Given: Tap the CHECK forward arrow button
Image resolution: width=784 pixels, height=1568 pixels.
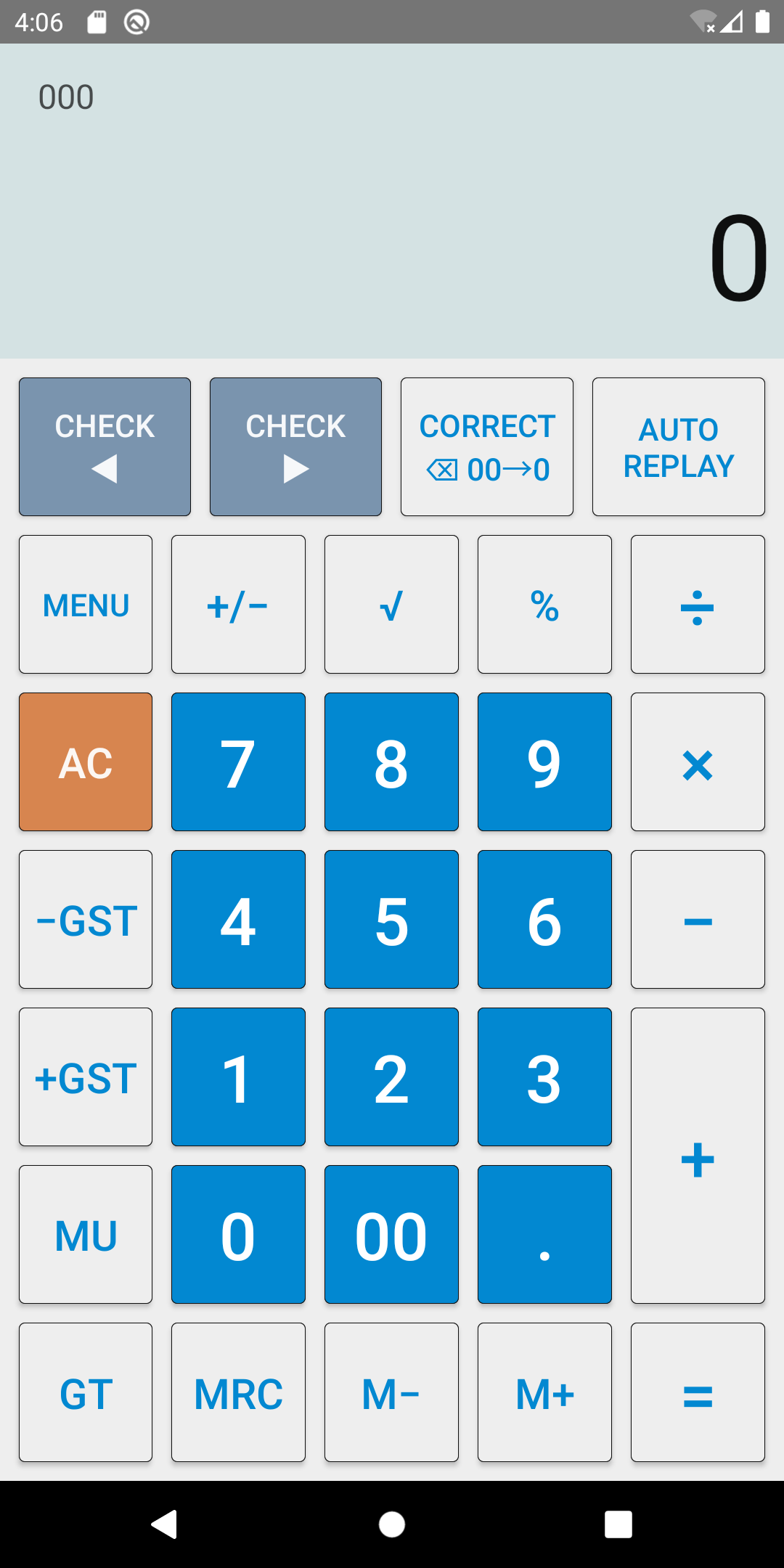Looking at the screenshot, I should pos(295,446).
